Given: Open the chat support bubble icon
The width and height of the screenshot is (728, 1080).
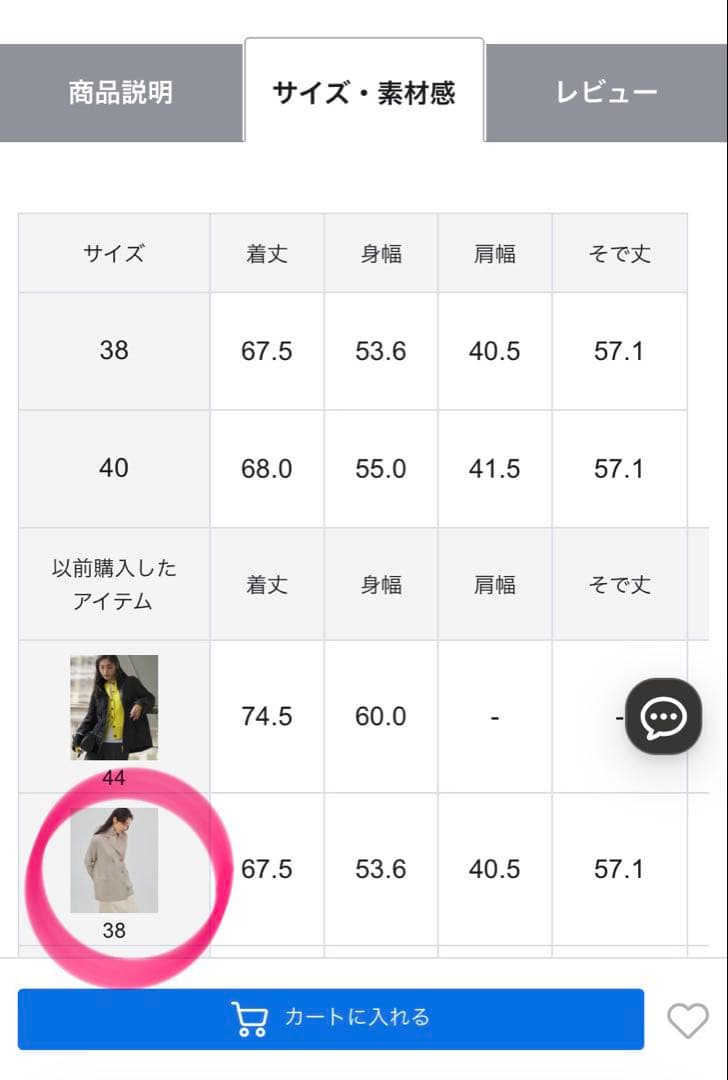Looking at the screenshot, I should click(x=663, y=717).
